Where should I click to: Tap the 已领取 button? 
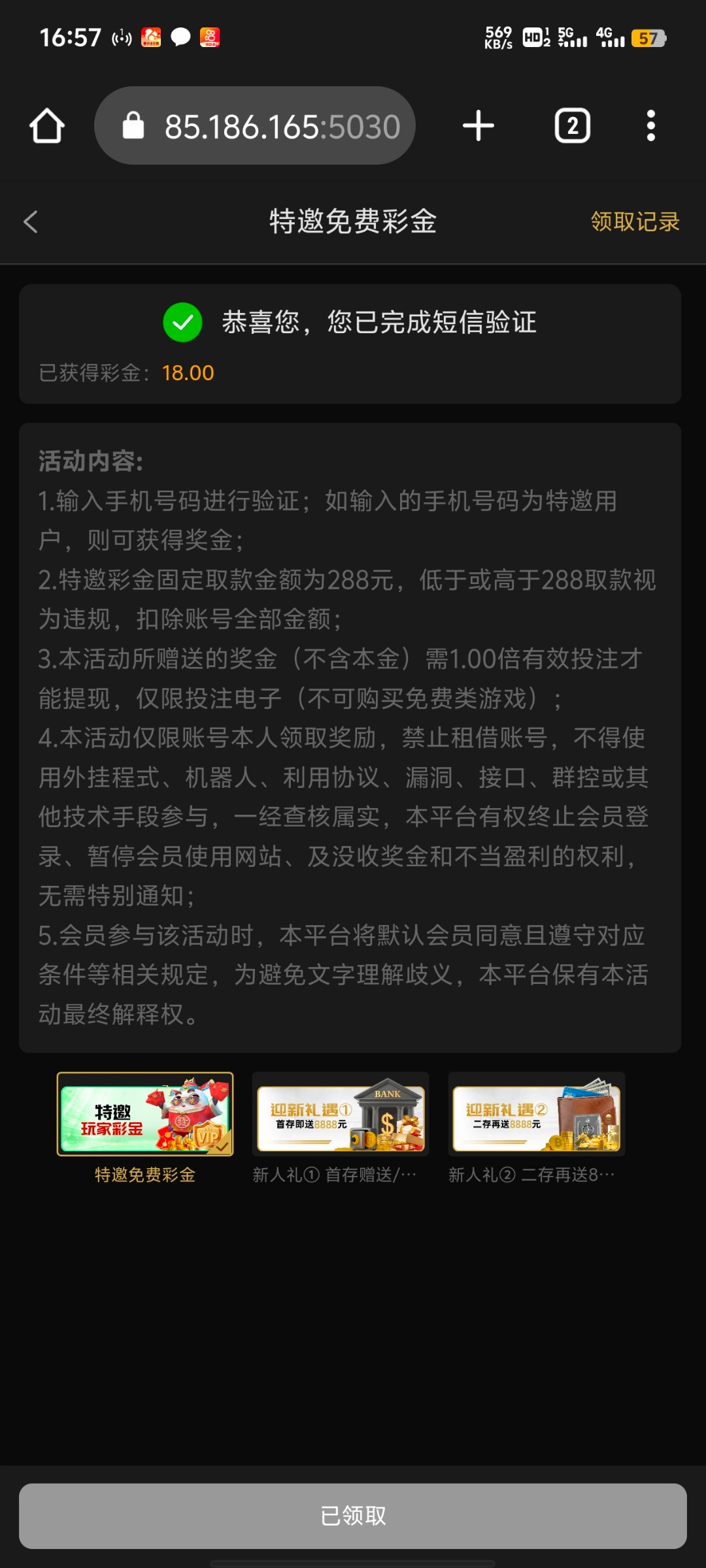coord(353,1516)
